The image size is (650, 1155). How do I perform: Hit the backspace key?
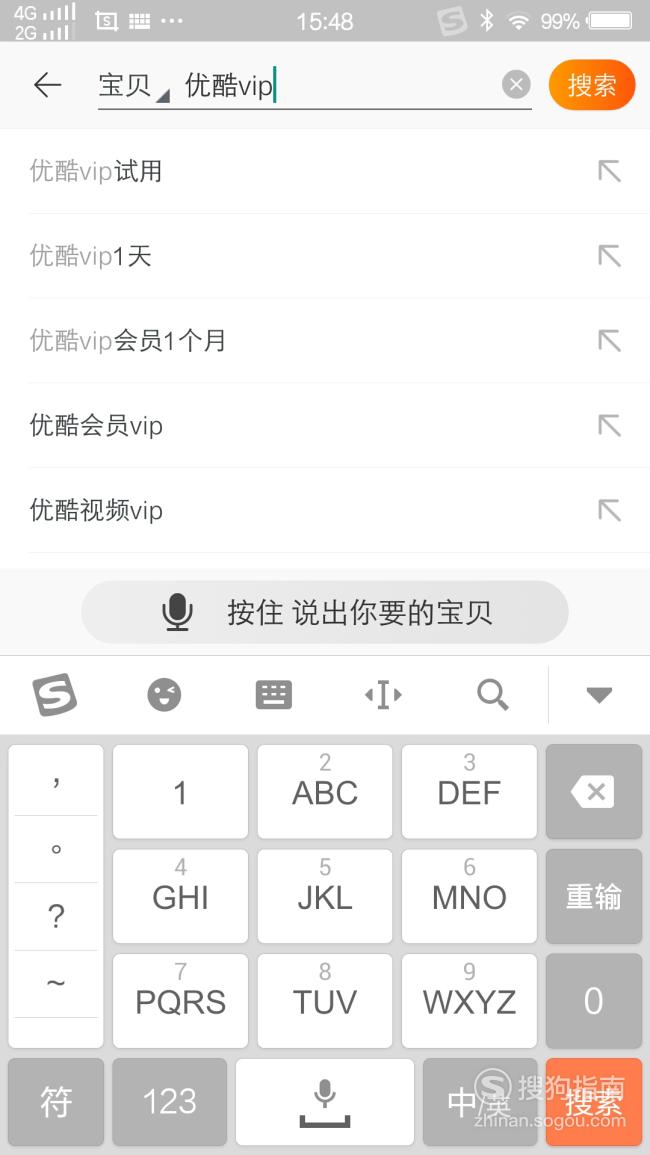click(593, 792)
